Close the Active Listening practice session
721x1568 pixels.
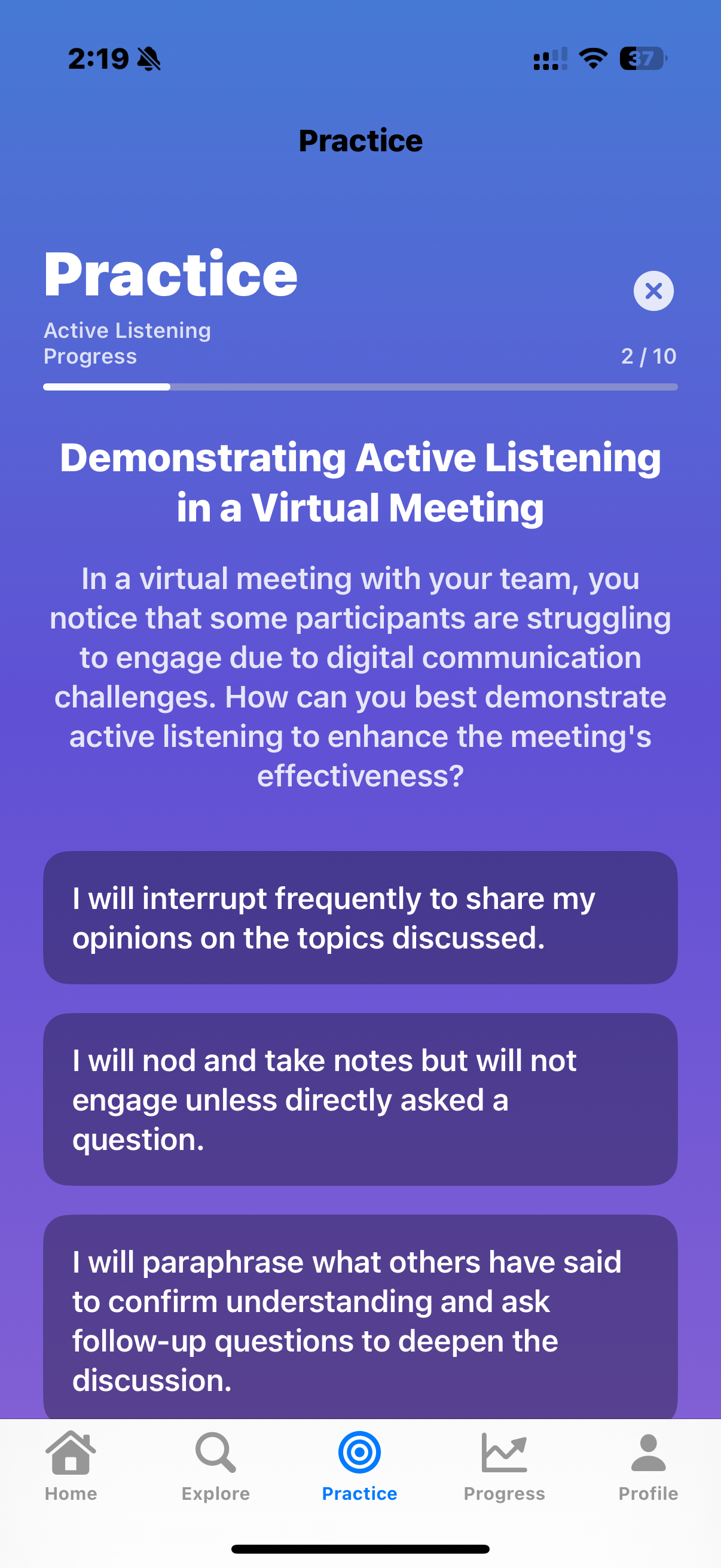[x=653, y=291]
